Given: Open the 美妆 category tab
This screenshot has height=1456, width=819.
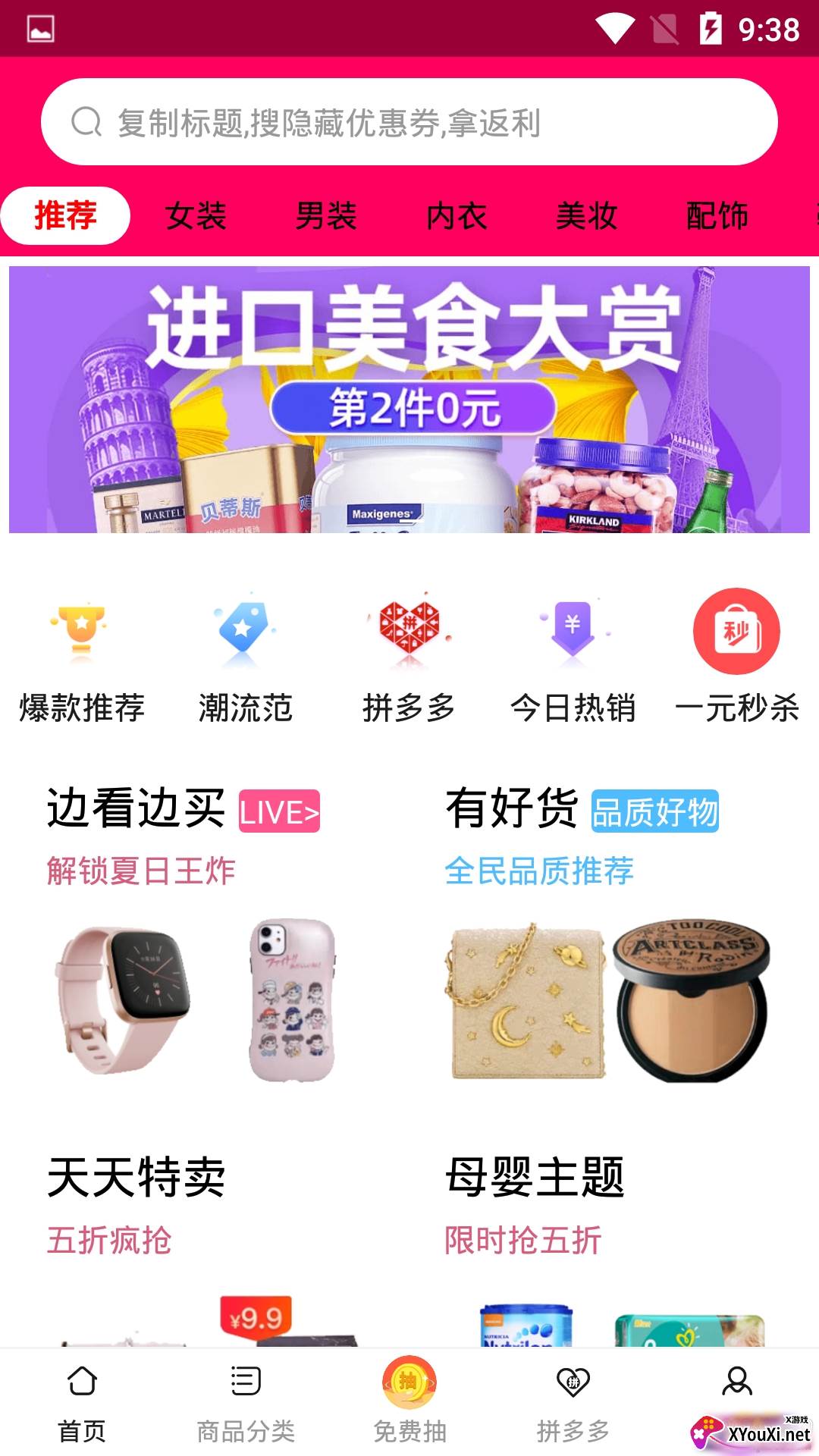Looking at the screenshot, I should (587, 216).
